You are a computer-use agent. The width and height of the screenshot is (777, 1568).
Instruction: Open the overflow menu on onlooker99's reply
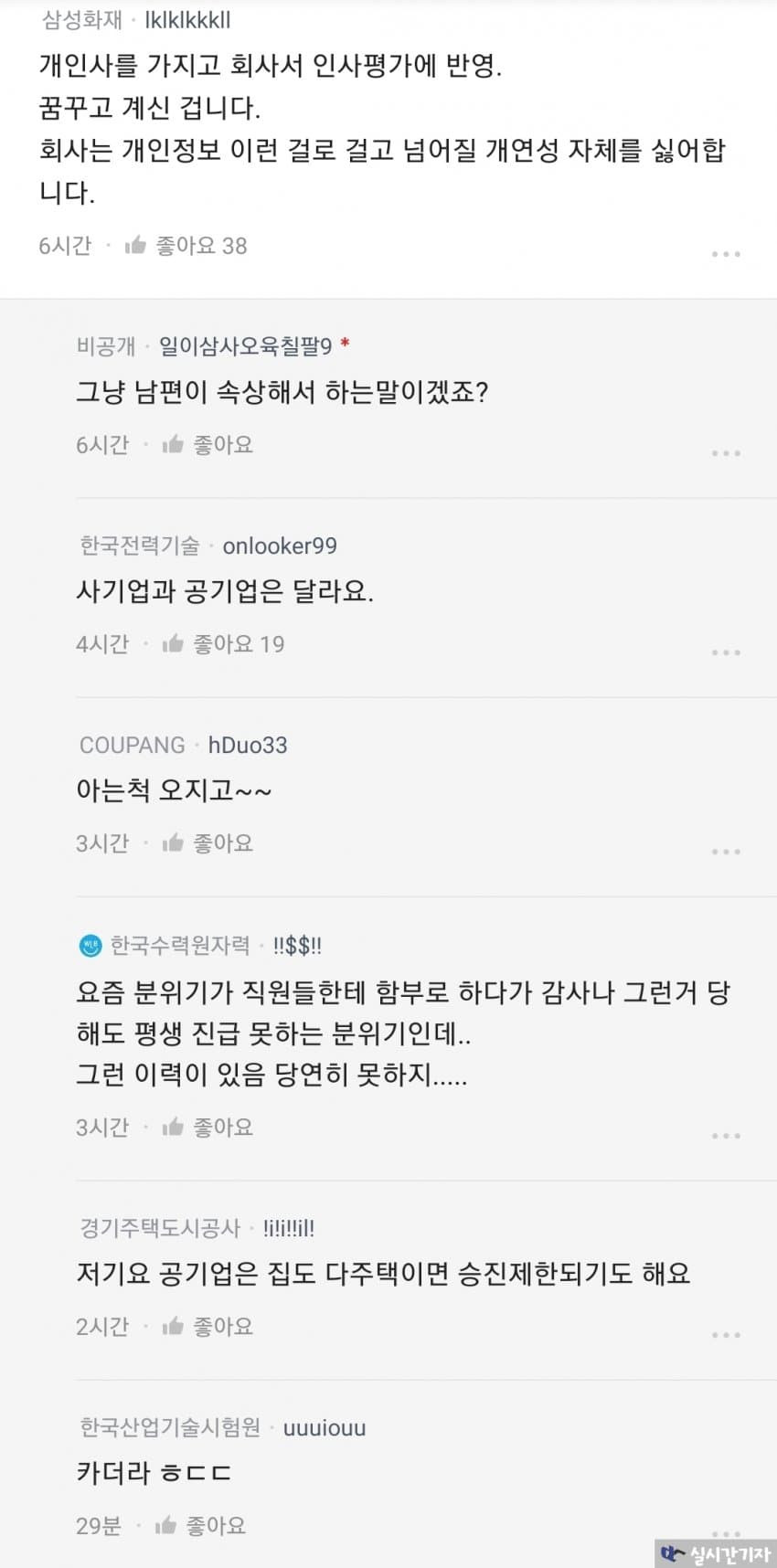pos(725,652)
